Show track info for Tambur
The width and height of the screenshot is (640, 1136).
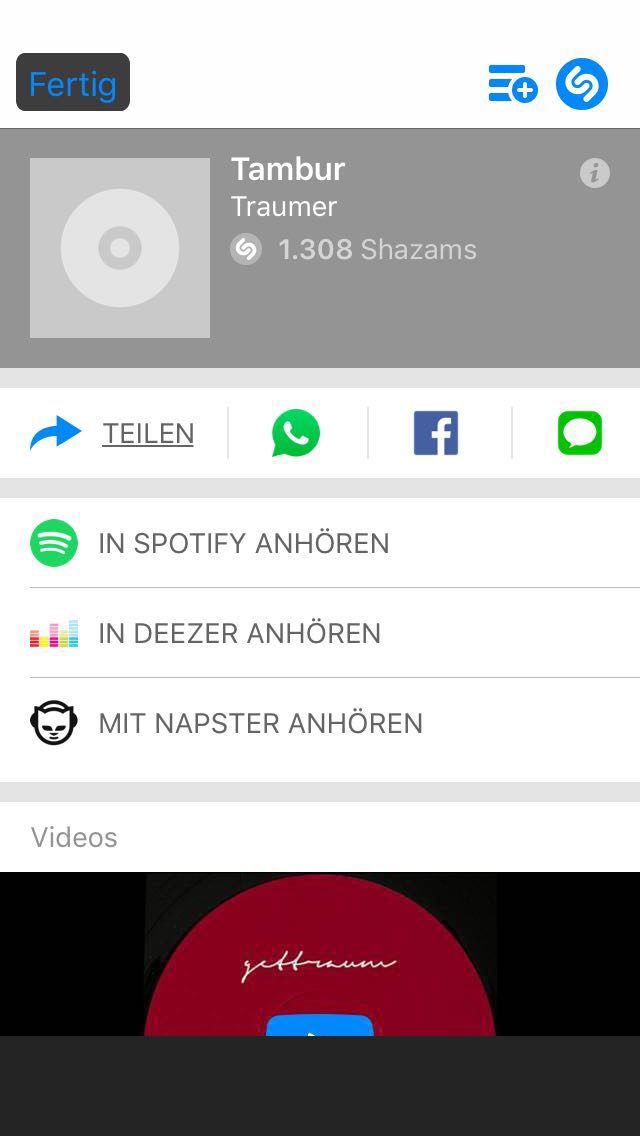point(594,173)
